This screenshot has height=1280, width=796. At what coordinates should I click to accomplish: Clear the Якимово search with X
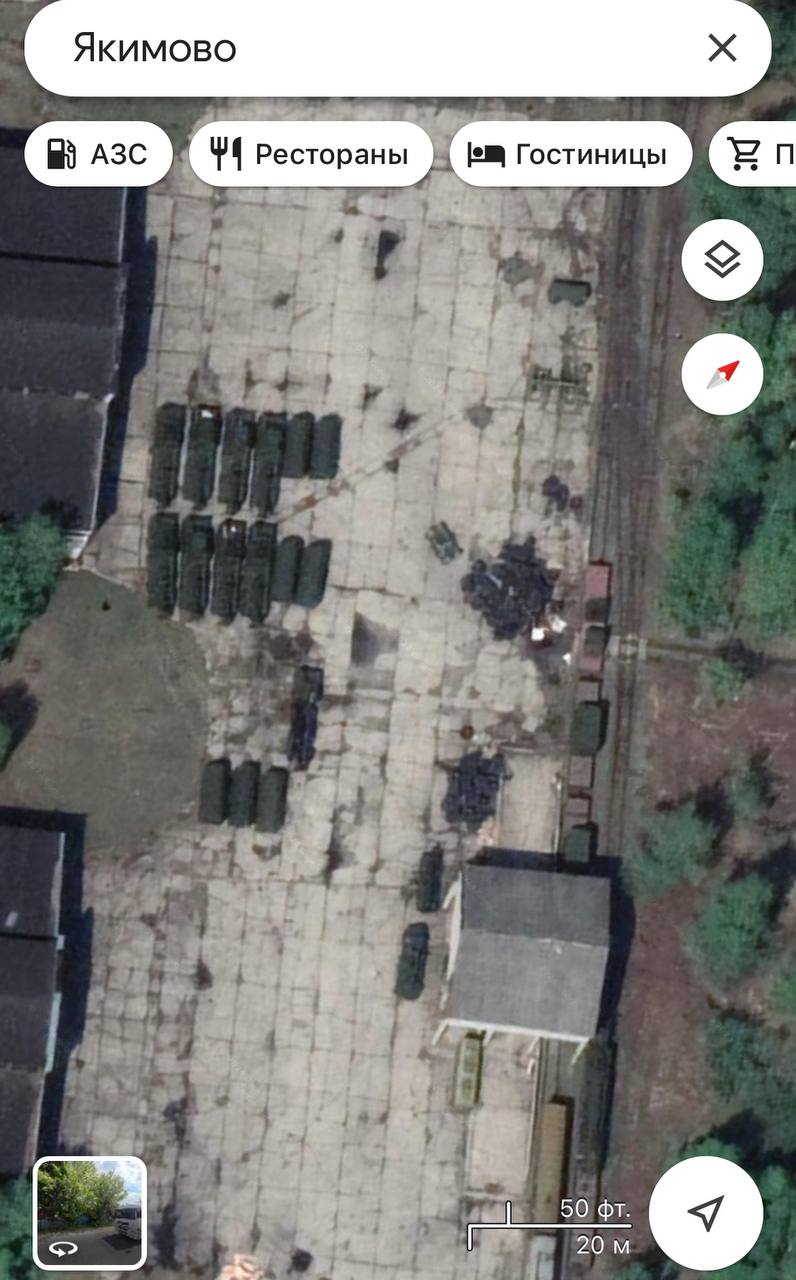click(722, 48)
